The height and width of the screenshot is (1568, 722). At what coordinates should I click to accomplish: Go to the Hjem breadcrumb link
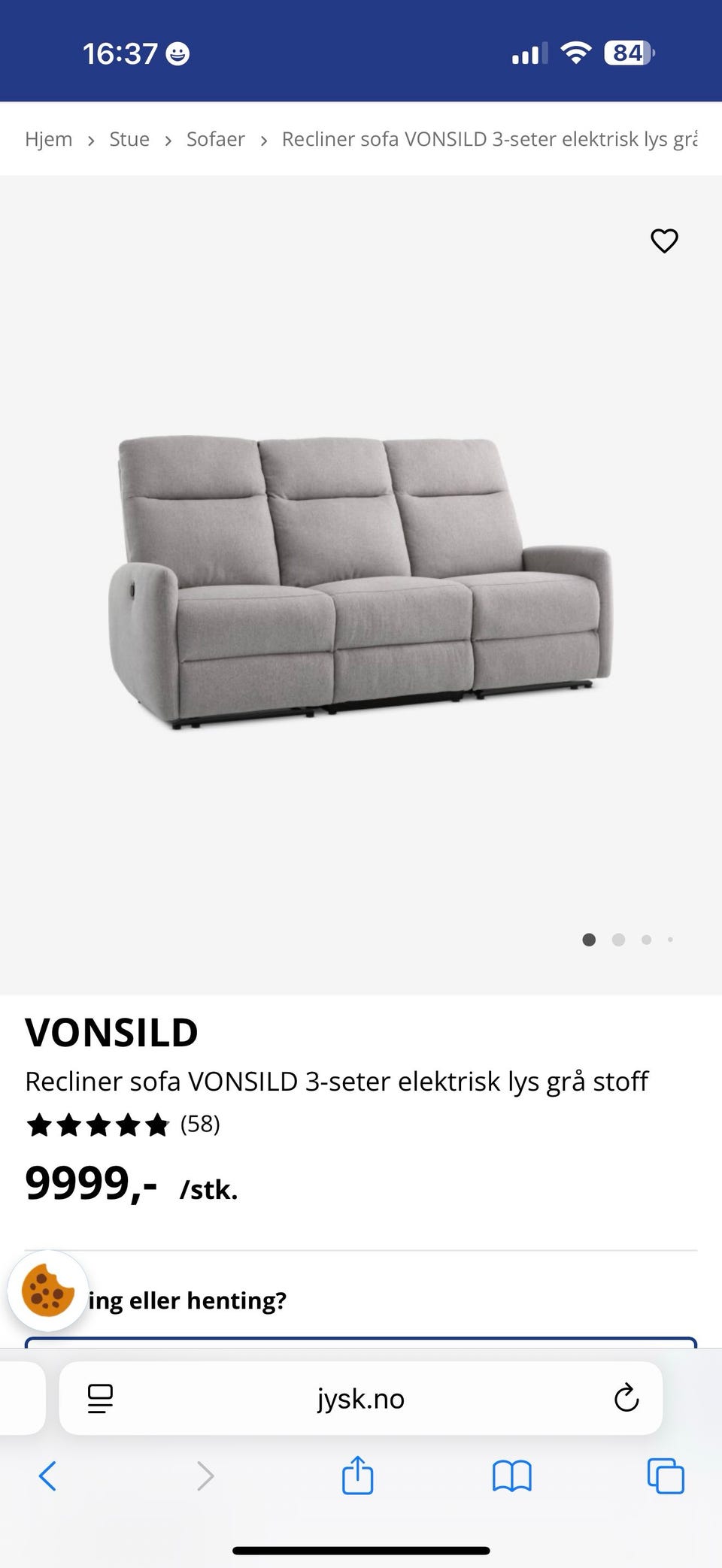[49, 139]
